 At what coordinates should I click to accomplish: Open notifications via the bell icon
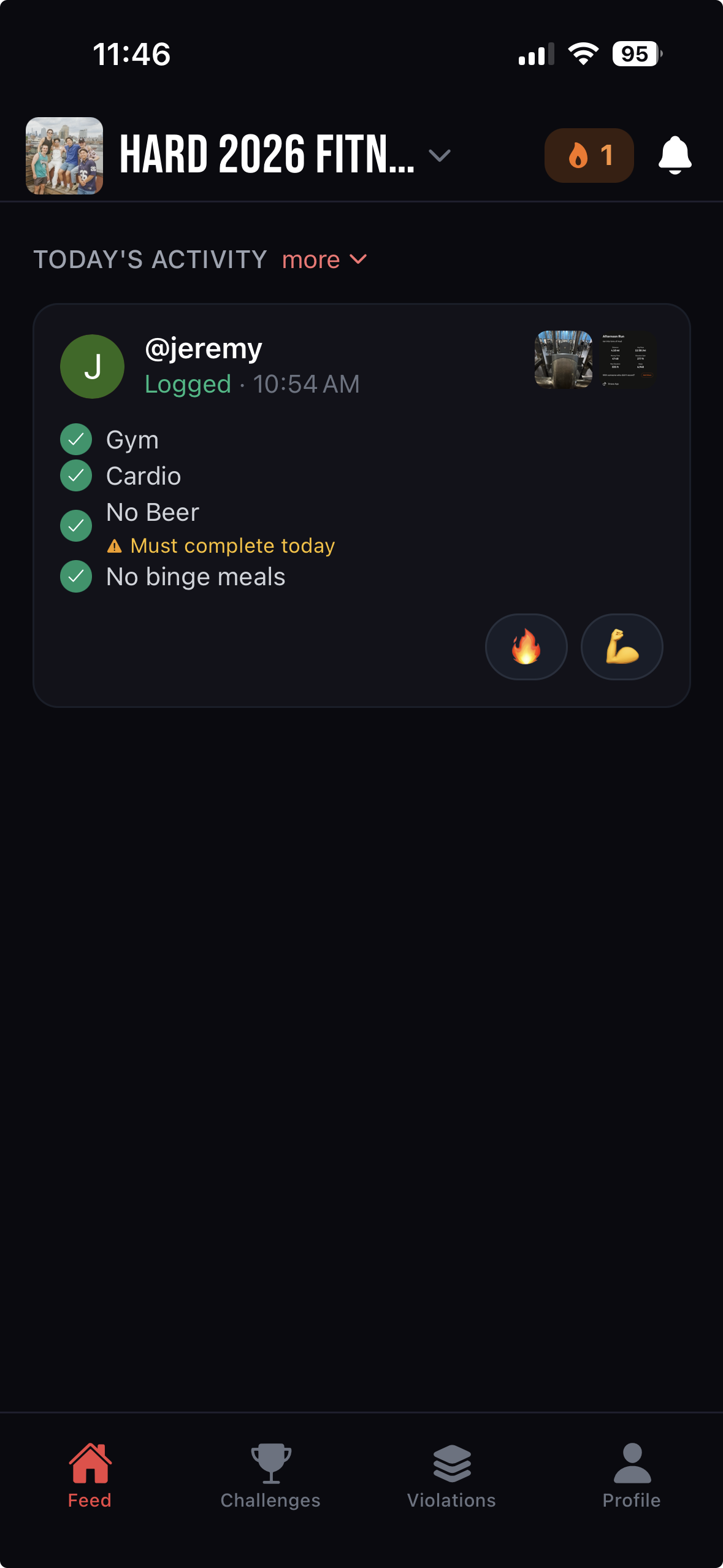(x=675, y=155)
